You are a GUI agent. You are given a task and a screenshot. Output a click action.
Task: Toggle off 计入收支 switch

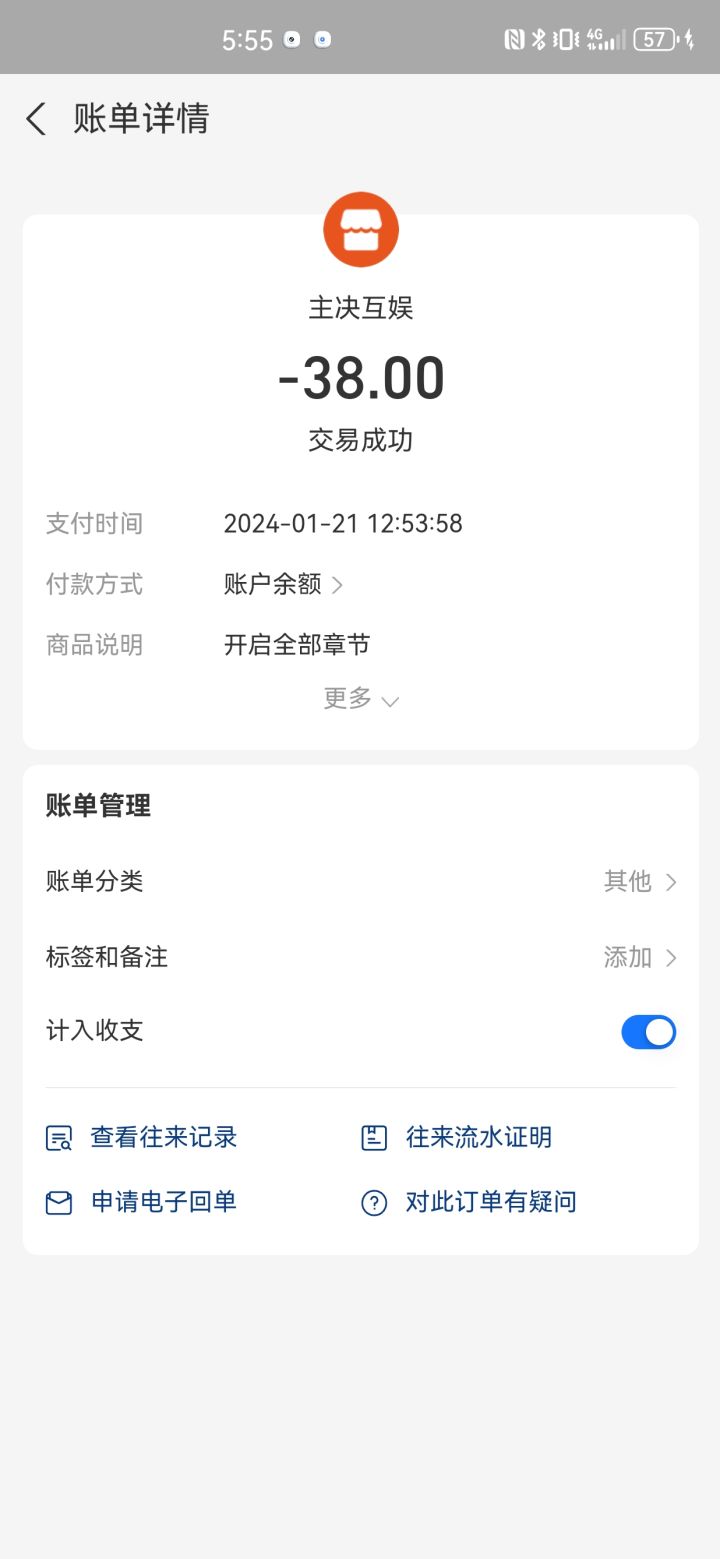(x=649, y=1032)
